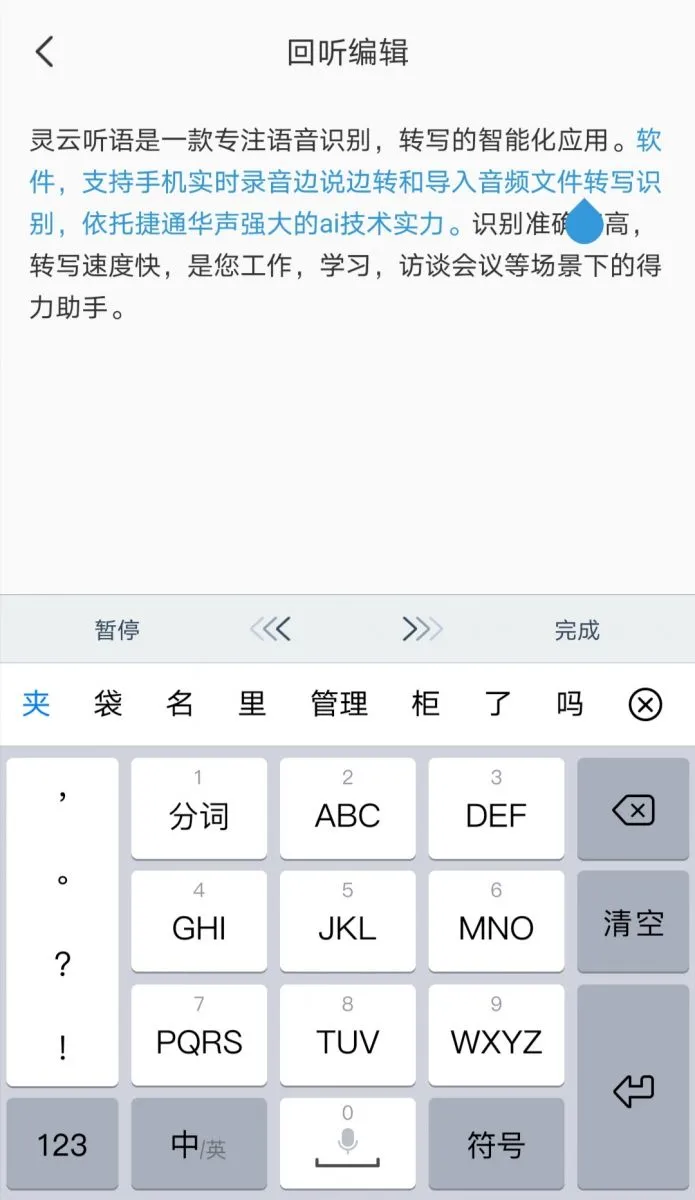Screen dimensions: 695x1200
Task: Rewind audio with the double left arrows
Action: (x=270, y=629)
